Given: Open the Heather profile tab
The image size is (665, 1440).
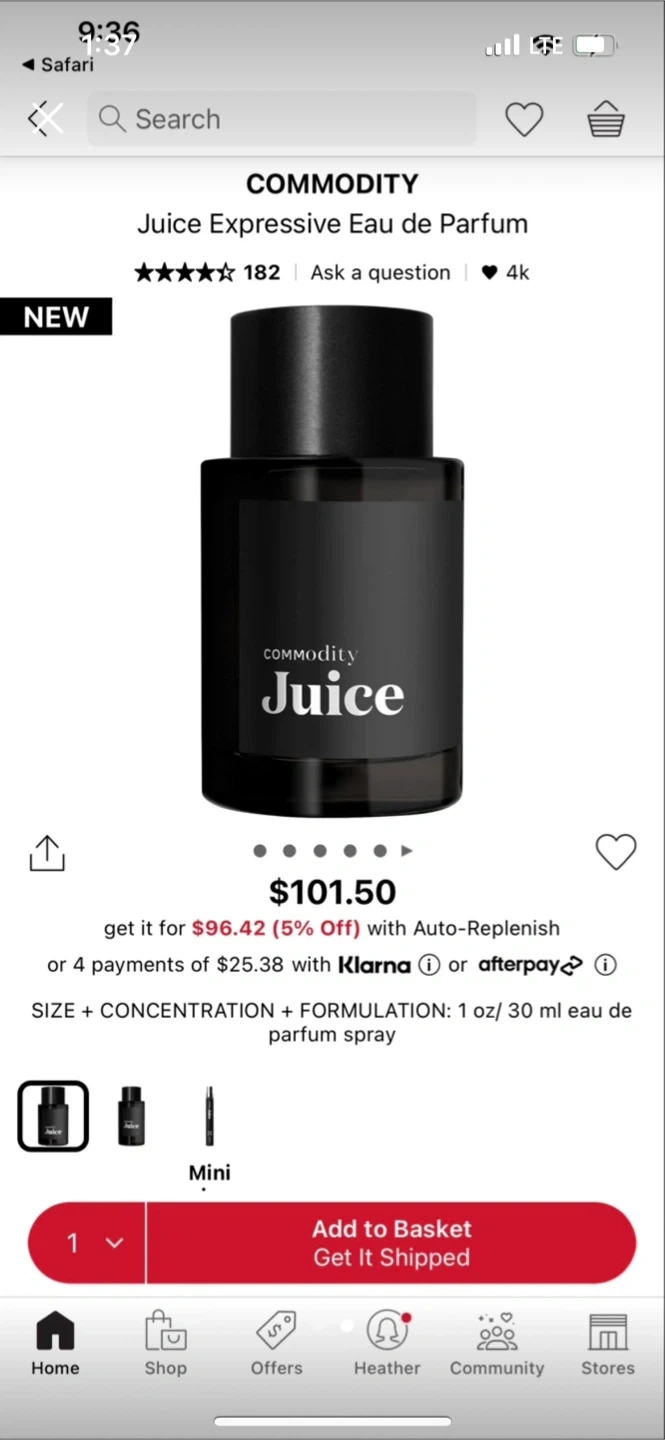Looking at the screenshot, I should pos(387,1345).
